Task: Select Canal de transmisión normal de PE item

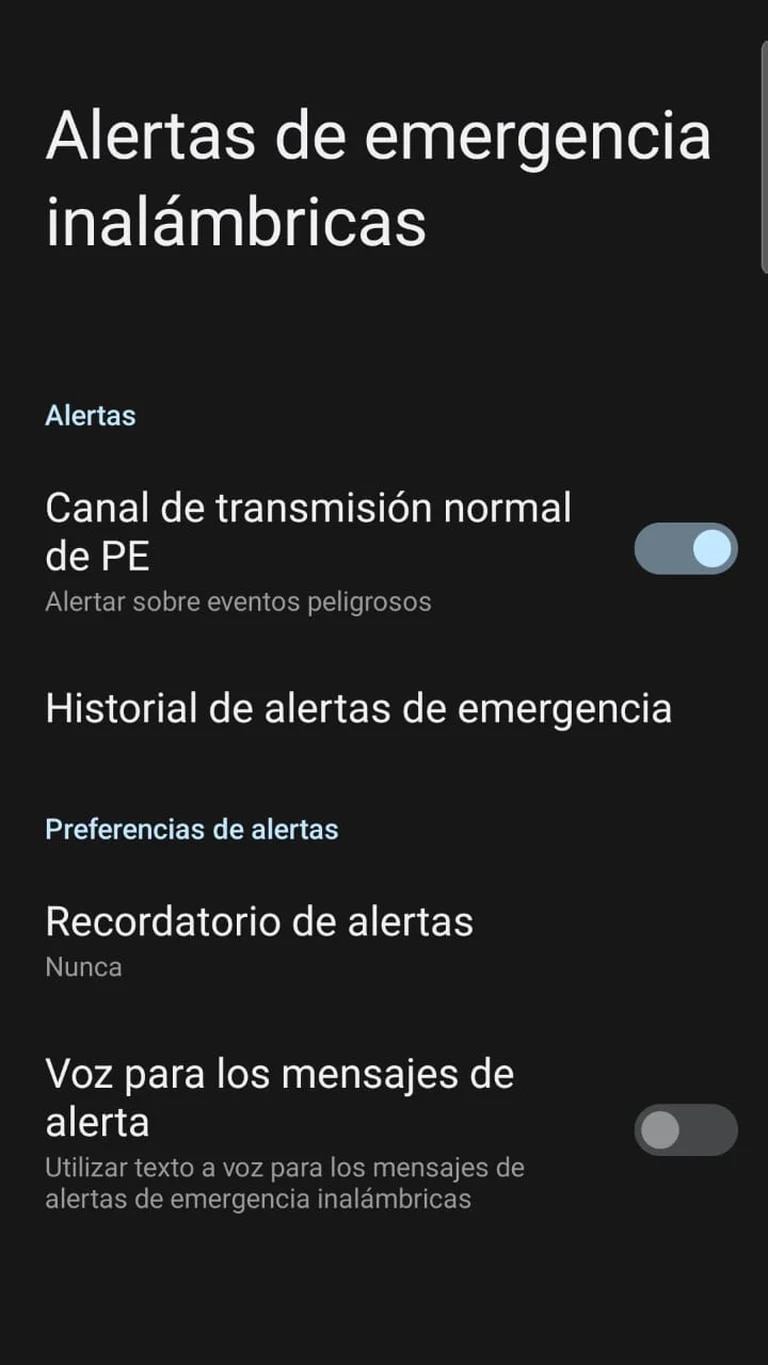Action: [308, 530]
